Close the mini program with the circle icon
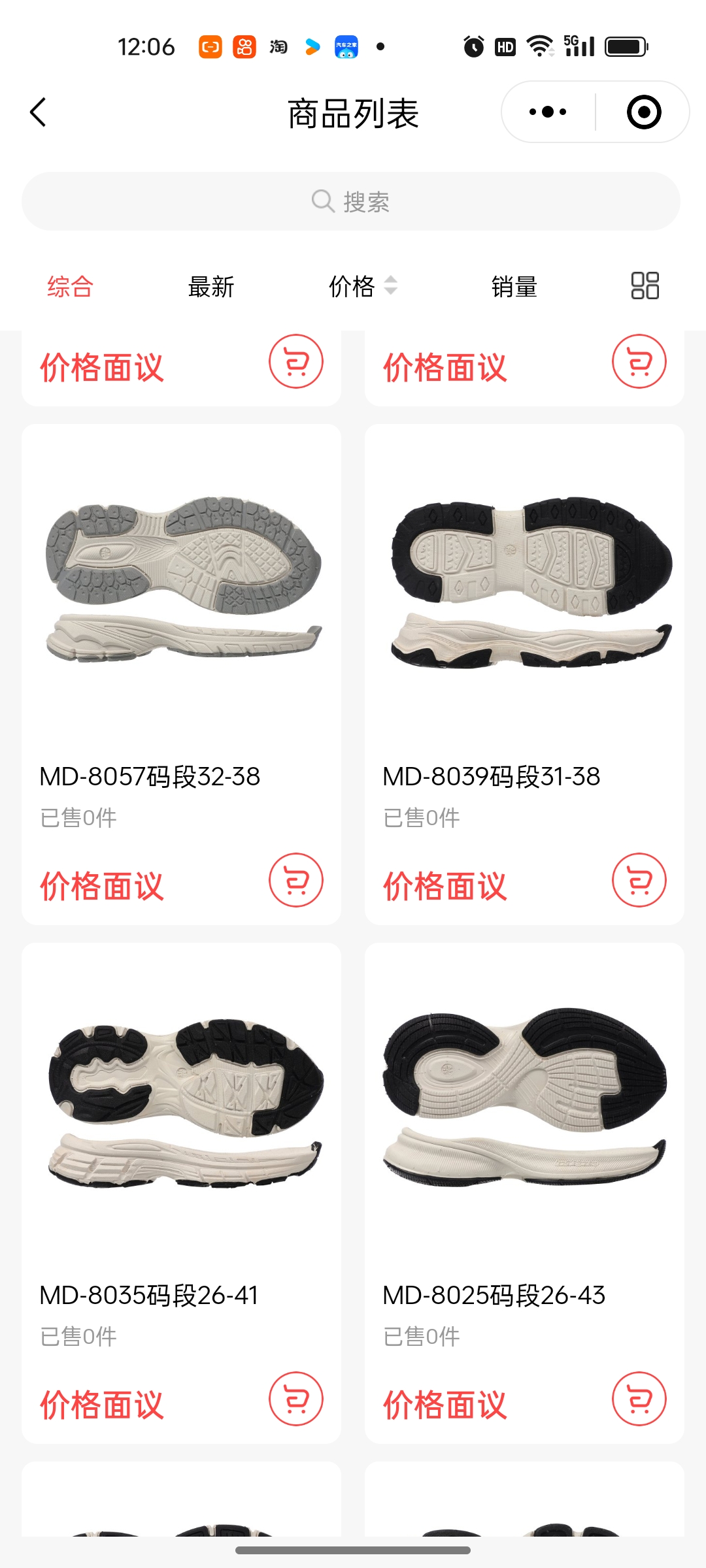 pos(644,112)
